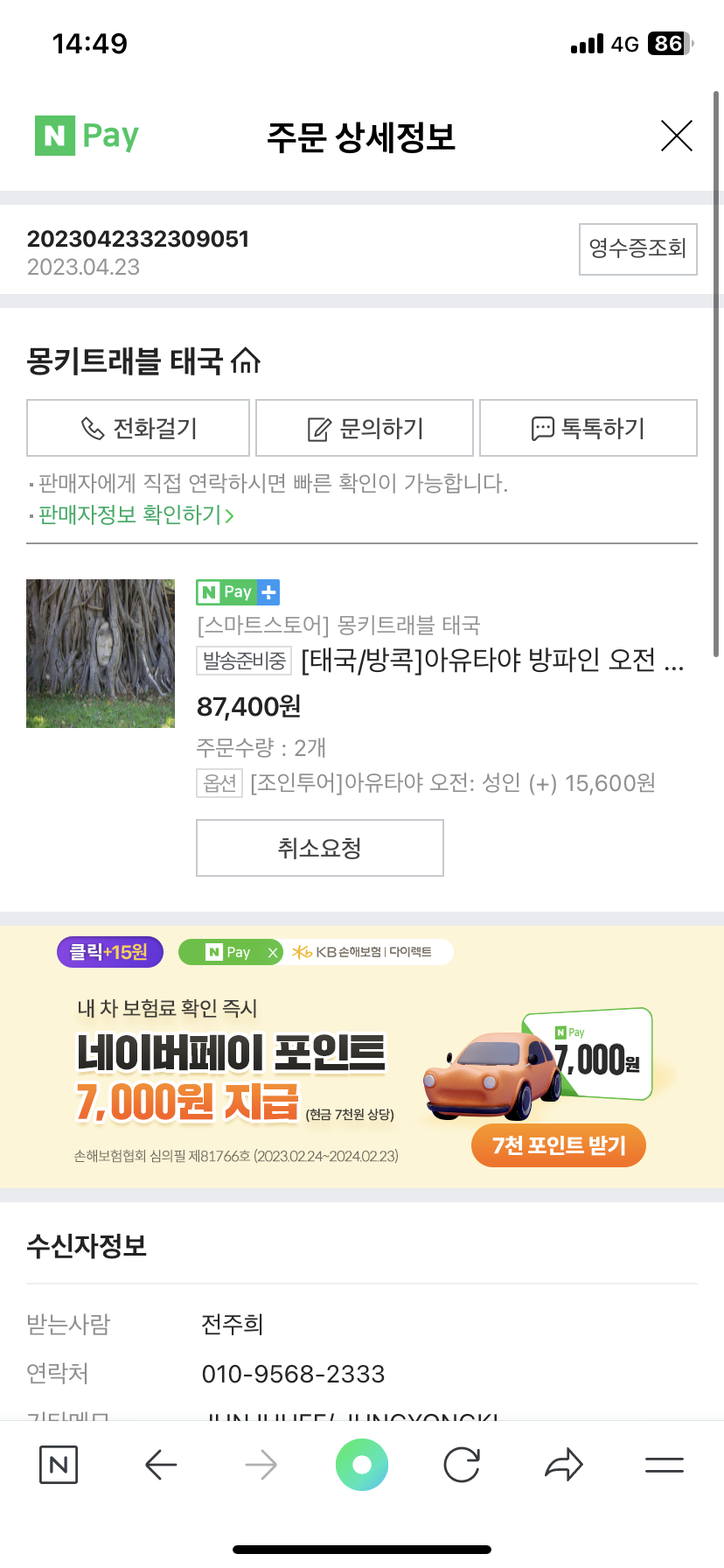The height and width of the screenshot is (1568, 724).
Task: Open the 몽키트래블 태국 store home icon
Action: 246,360
